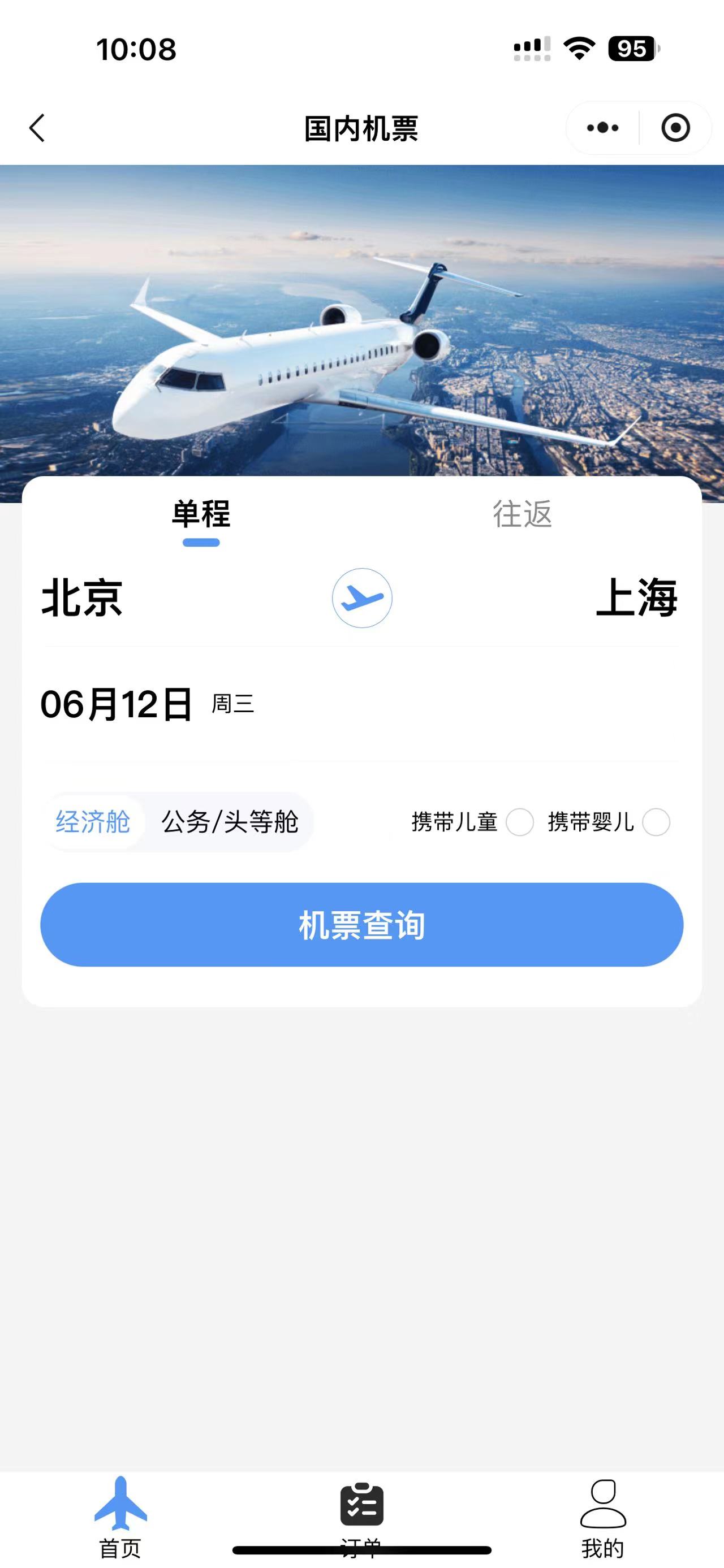
Task: Swap departure and destination cities
Action: 361,597
